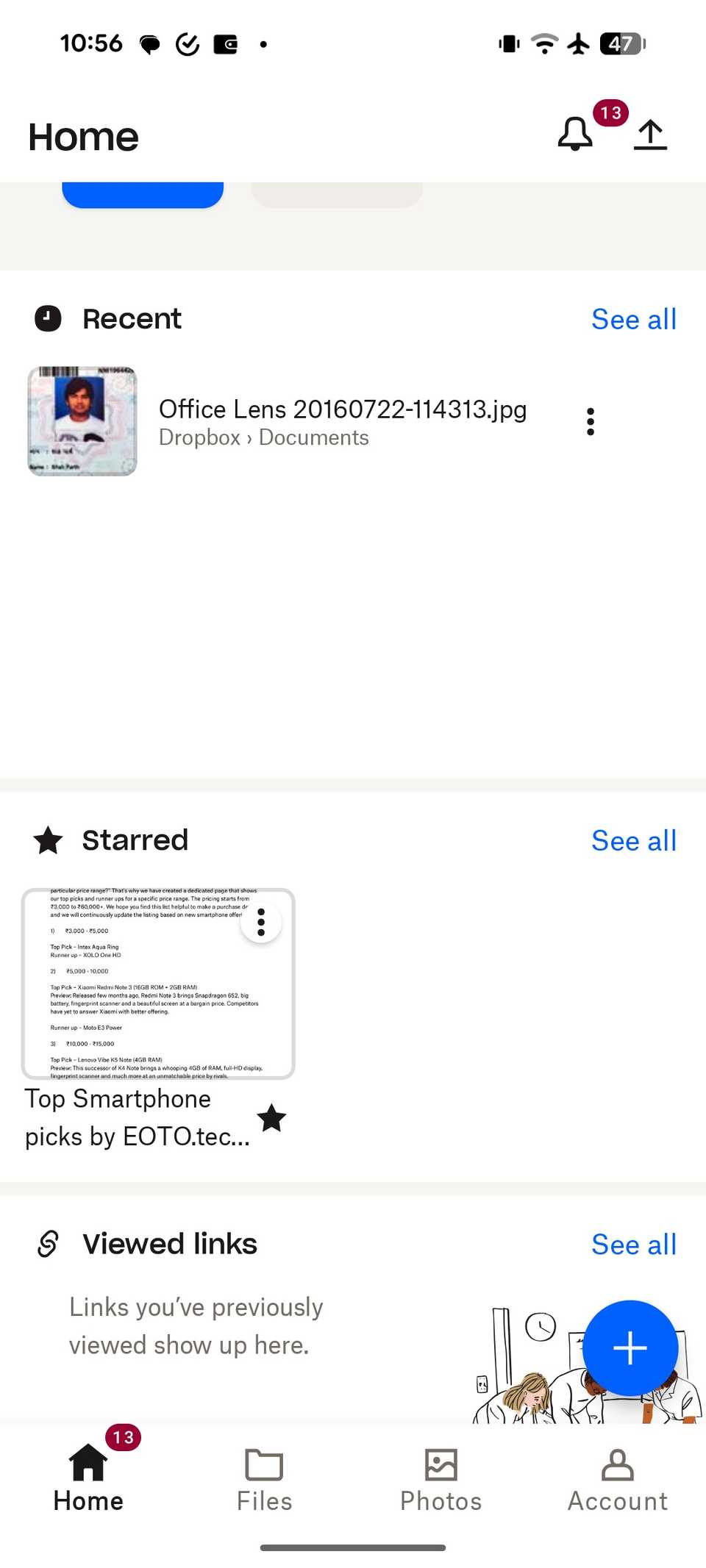Tap the Viewed links chain icon

pos(47,1244)
